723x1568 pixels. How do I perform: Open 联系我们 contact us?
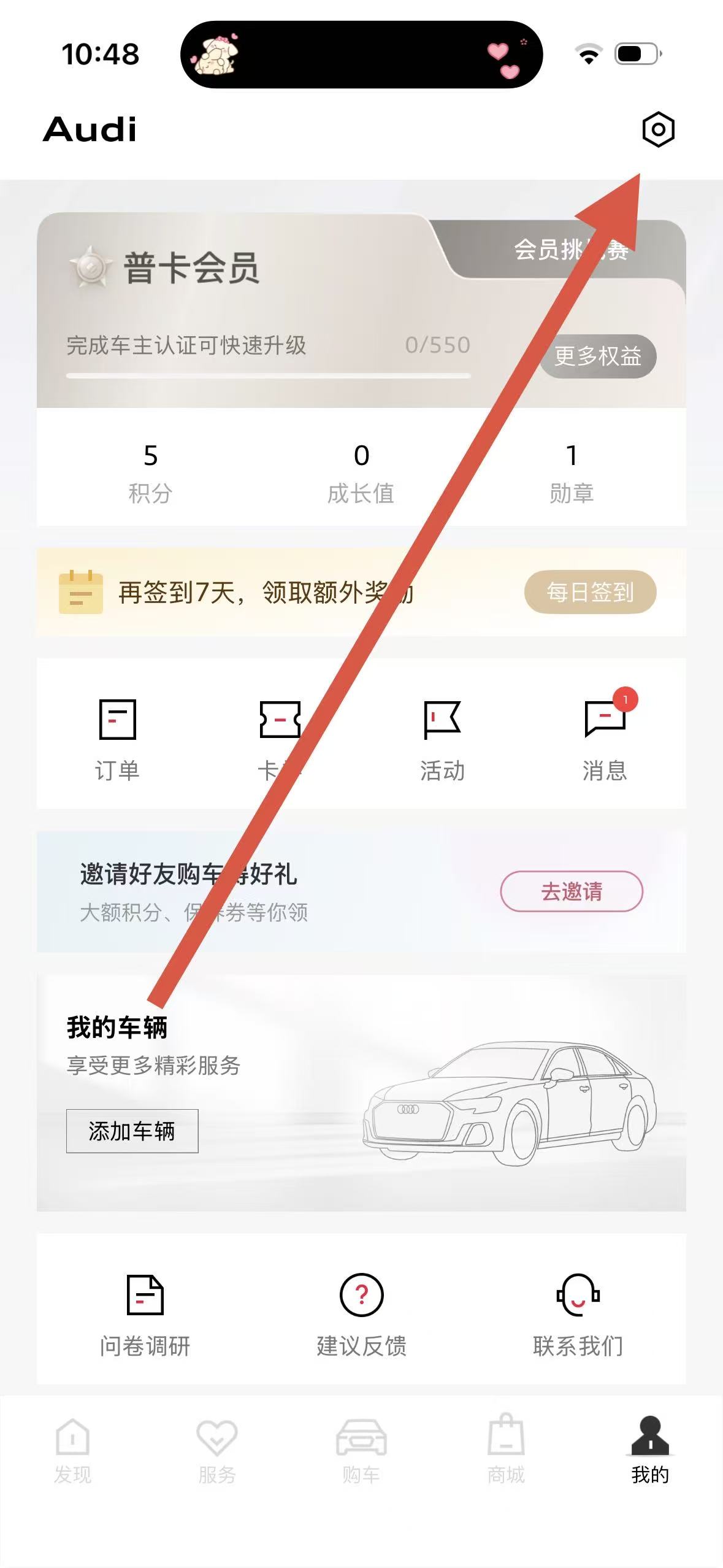coord(578,1314)
